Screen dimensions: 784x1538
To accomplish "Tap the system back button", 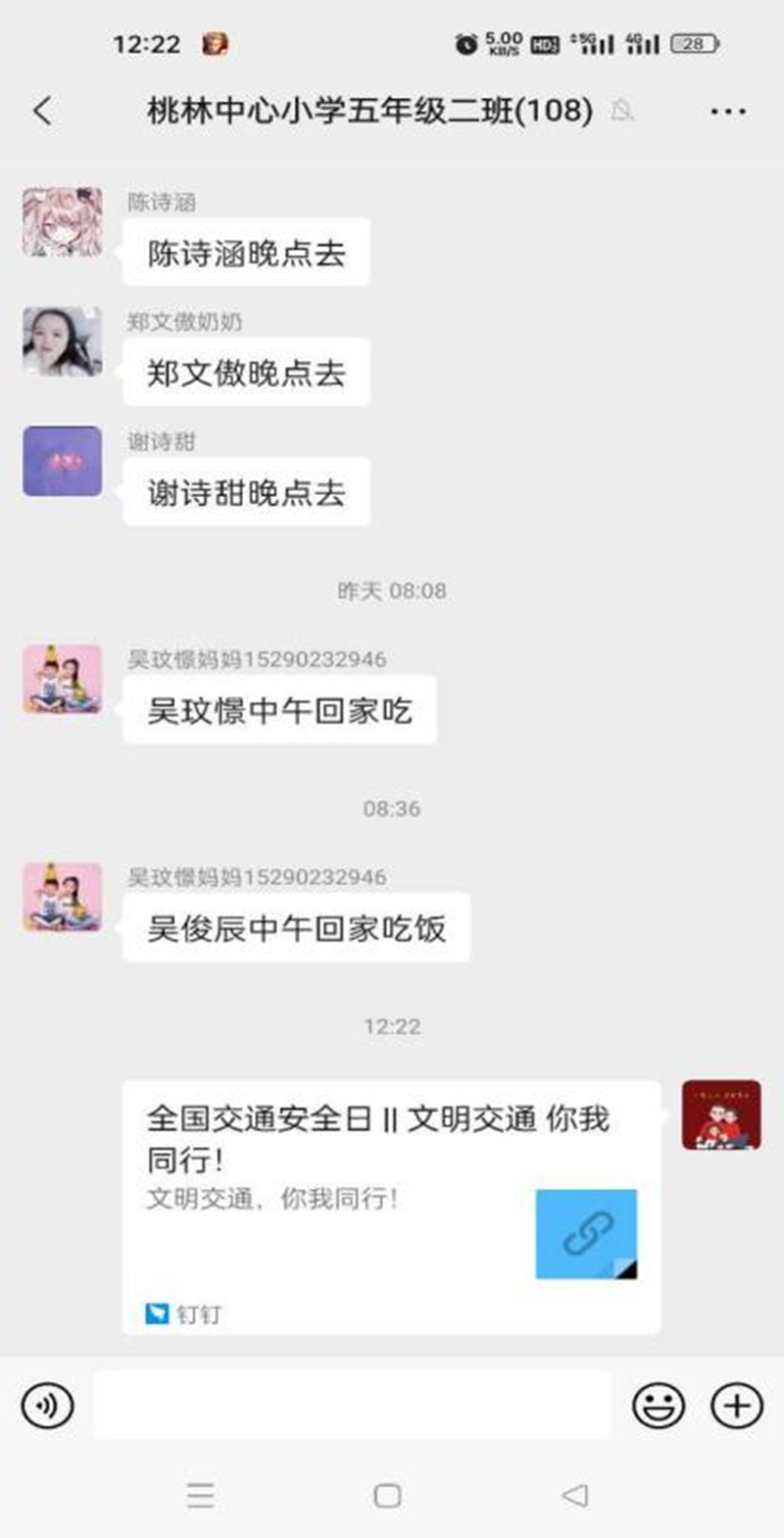I will coord(575,1495).
